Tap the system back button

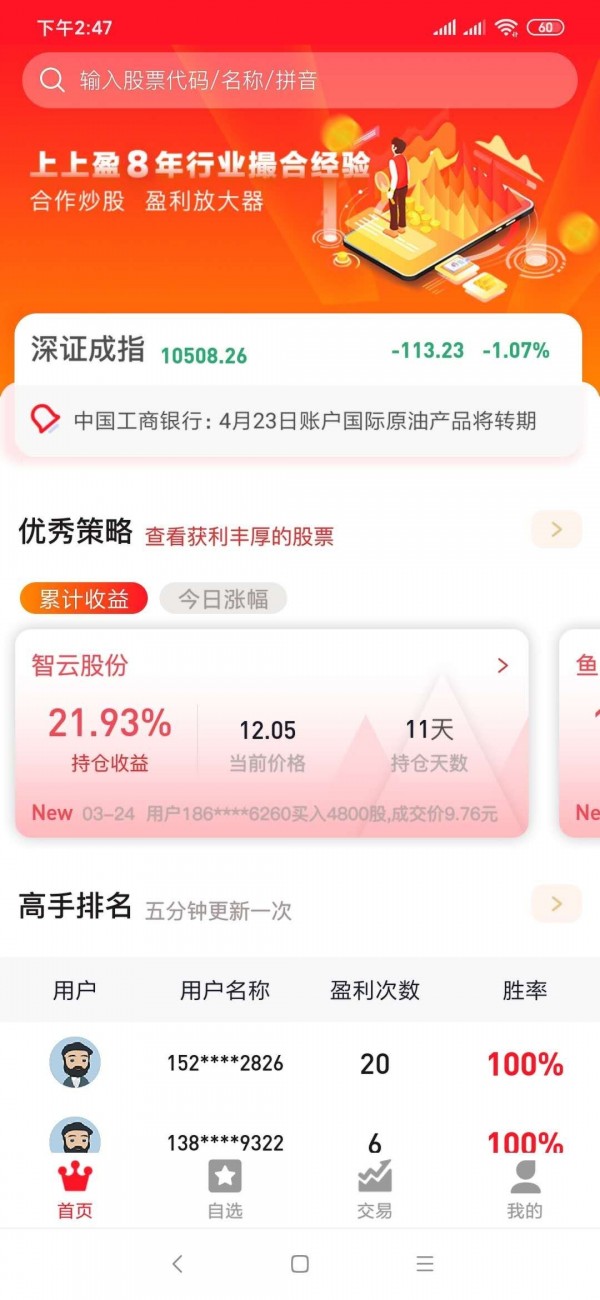point(177,1264)
